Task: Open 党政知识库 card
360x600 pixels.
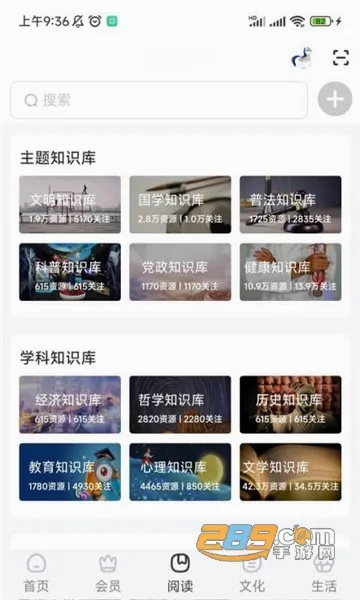Action: pyautogui.click(x=180, y=272)
